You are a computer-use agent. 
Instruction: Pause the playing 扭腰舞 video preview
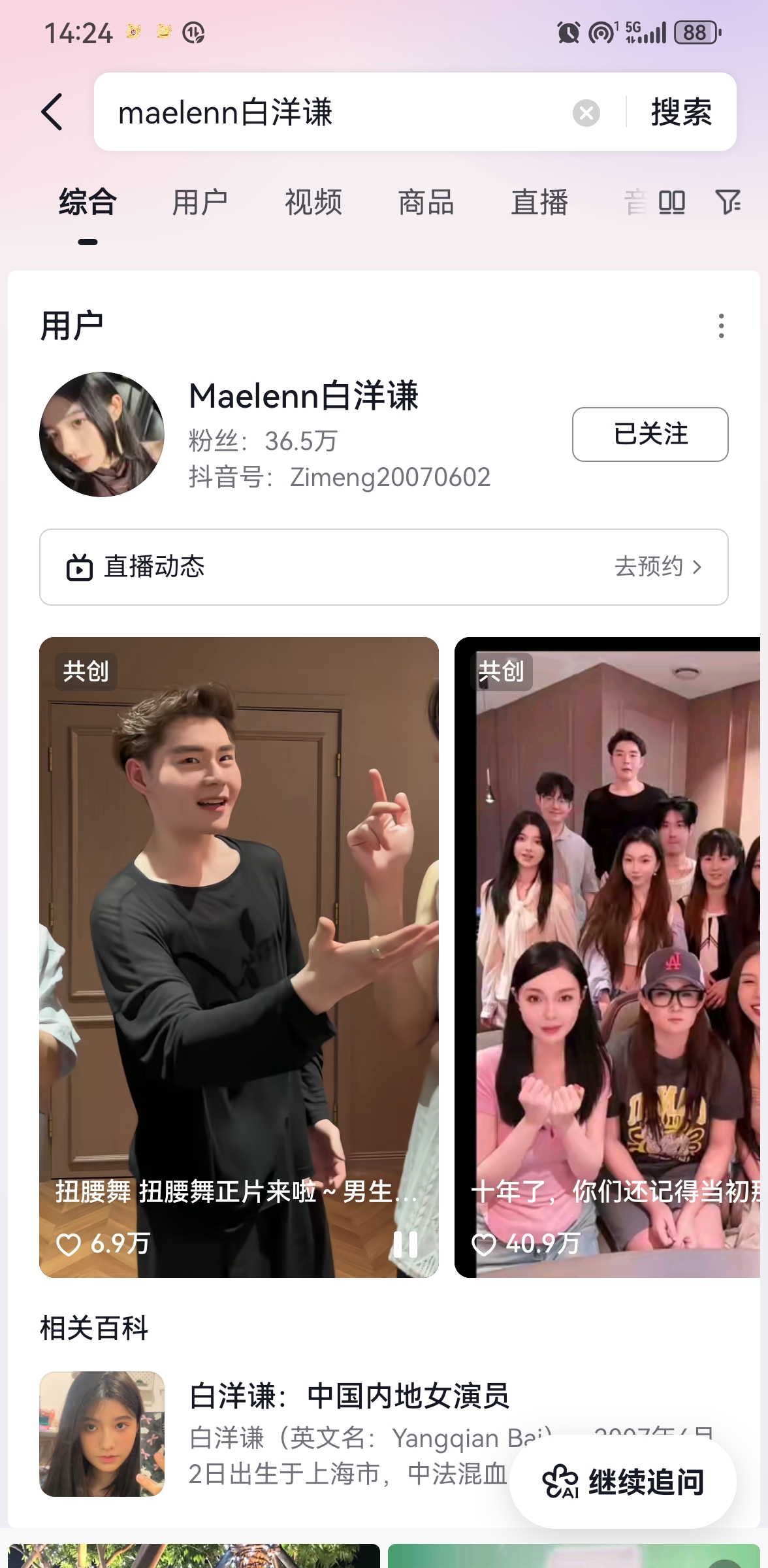[x=406, y=1245]
